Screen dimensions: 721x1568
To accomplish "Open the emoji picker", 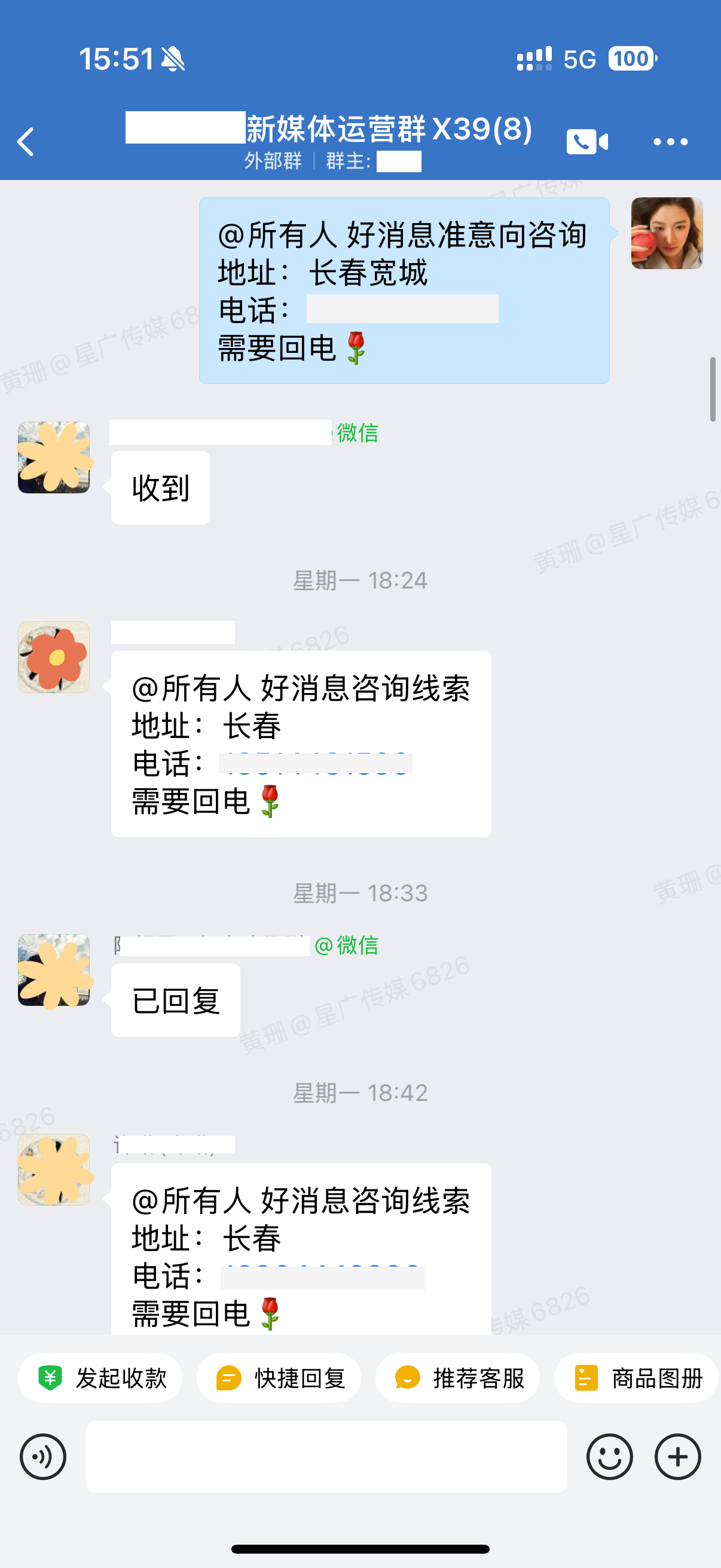I will tap(609, 1457).
